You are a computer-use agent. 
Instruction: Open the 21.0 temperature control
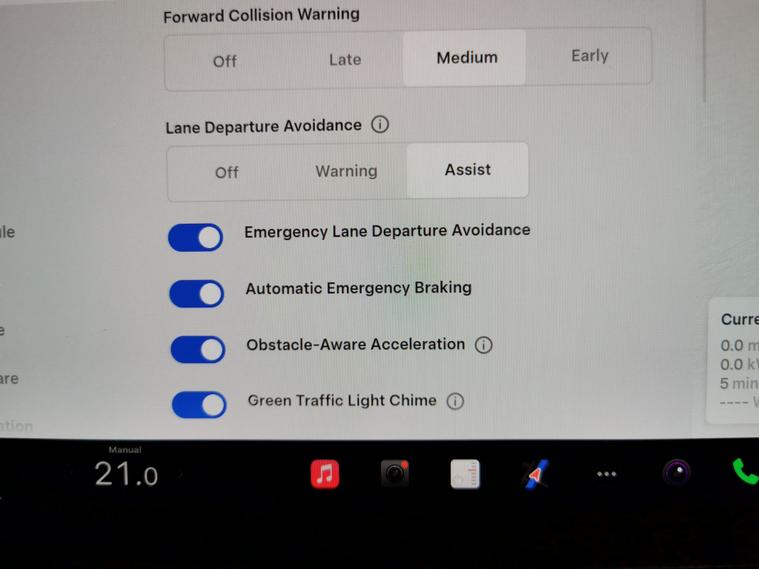pos(126,474)
